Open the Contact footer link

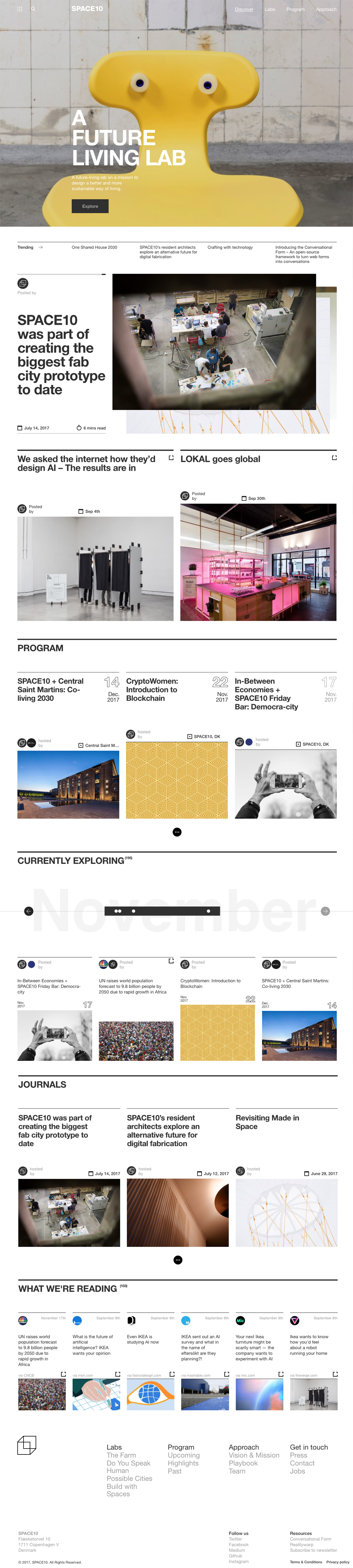tap(302, 1463)
